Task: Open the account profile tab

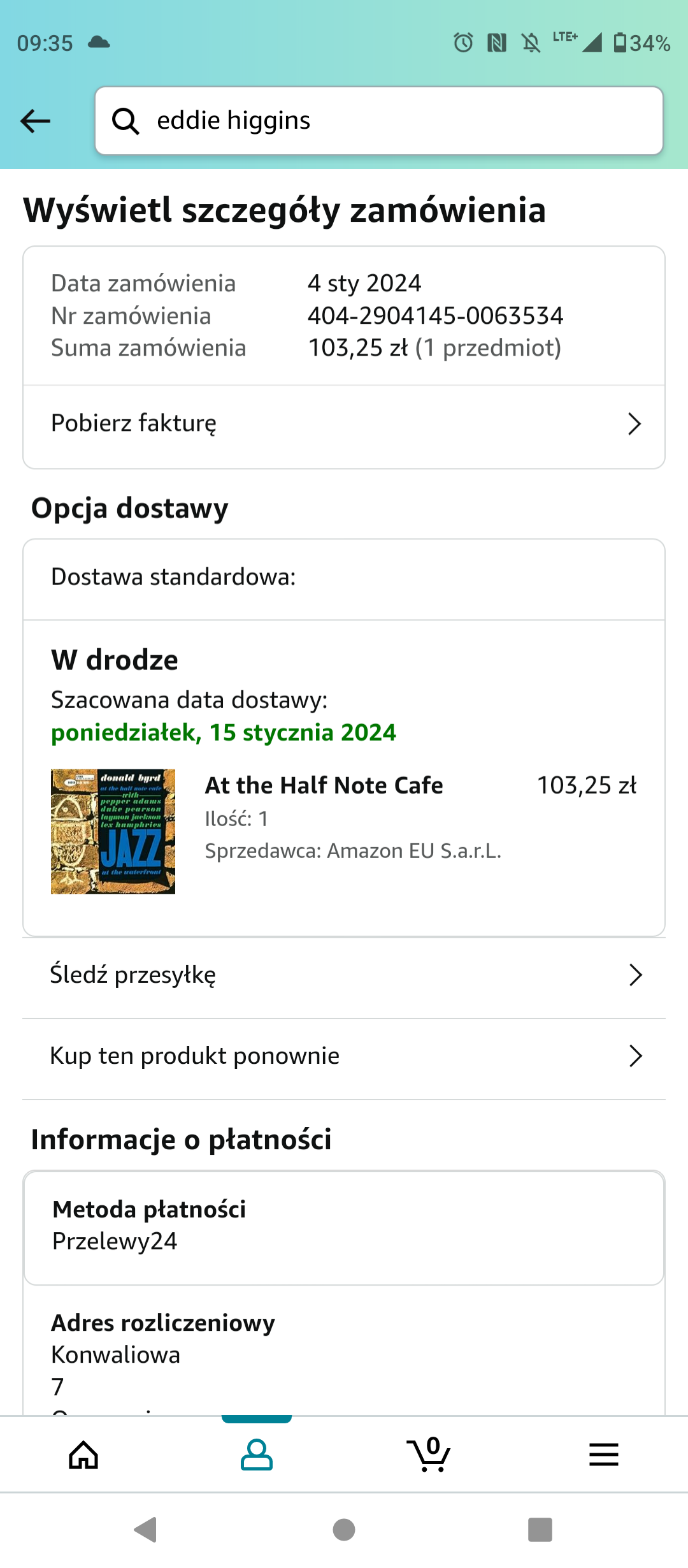Action: click(257, 1455)
